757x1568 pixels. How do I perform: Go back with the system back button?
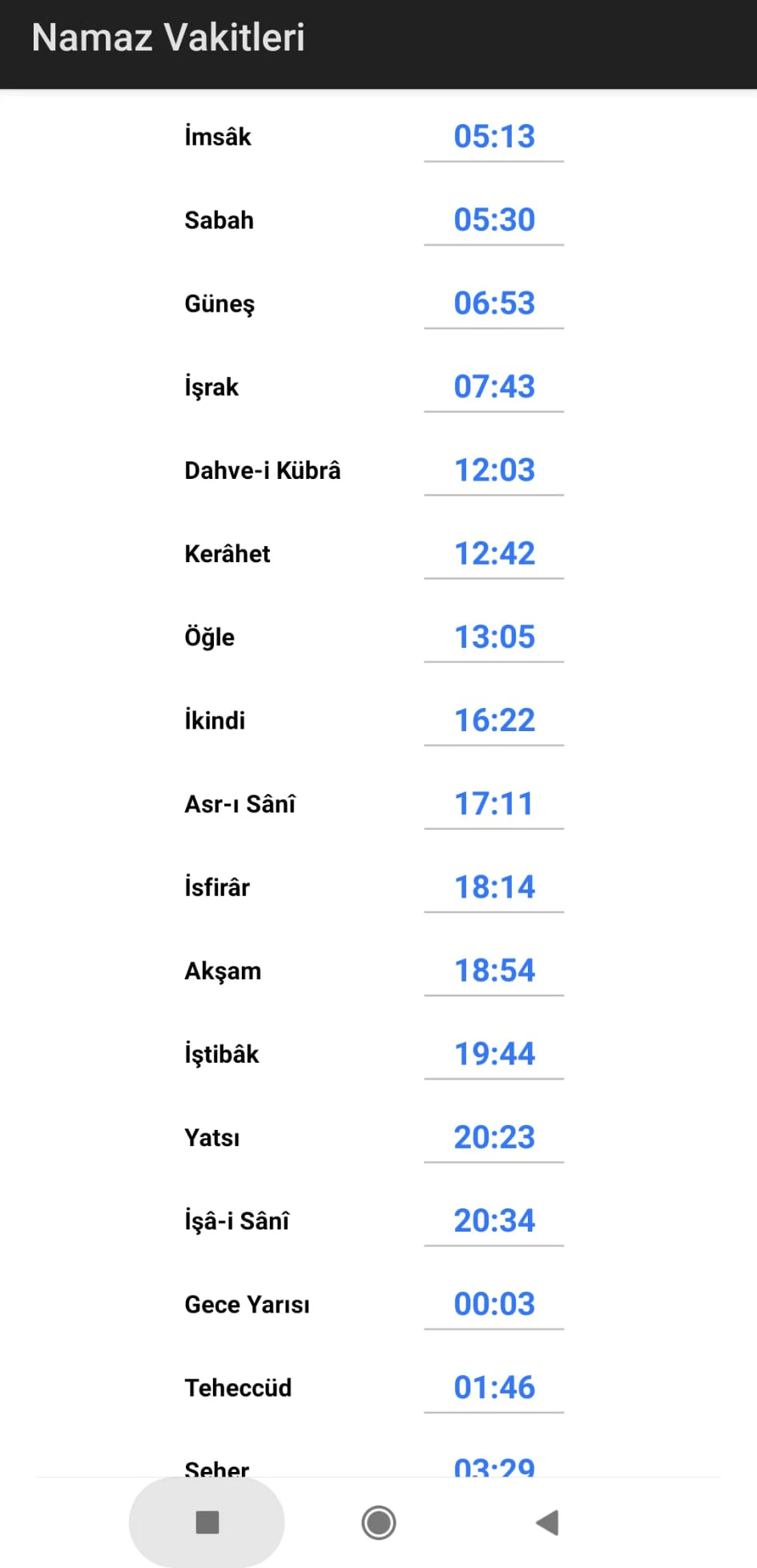548,1522
